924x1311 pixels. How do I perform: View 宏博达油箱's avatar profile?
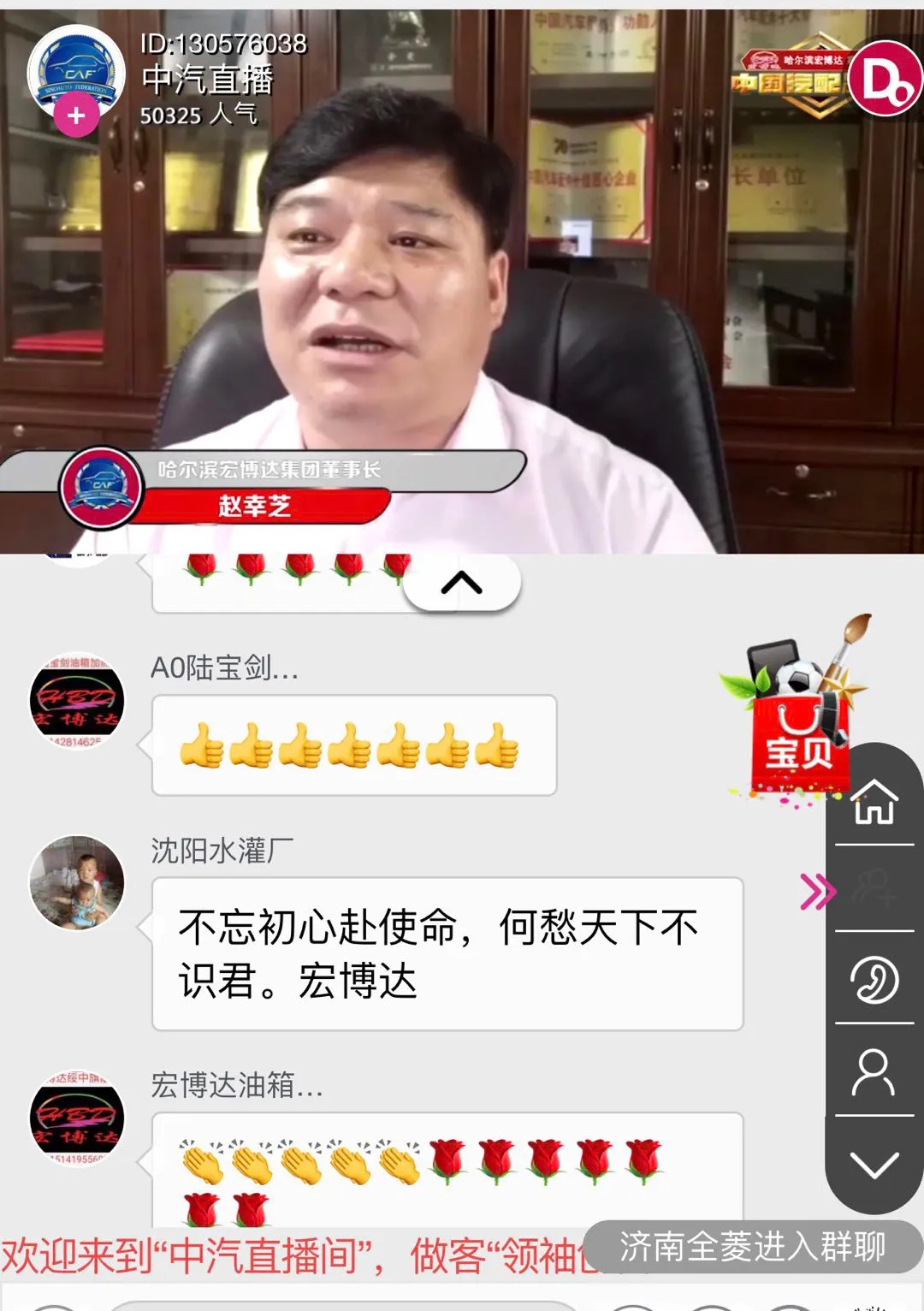[x=77, y=1118]
